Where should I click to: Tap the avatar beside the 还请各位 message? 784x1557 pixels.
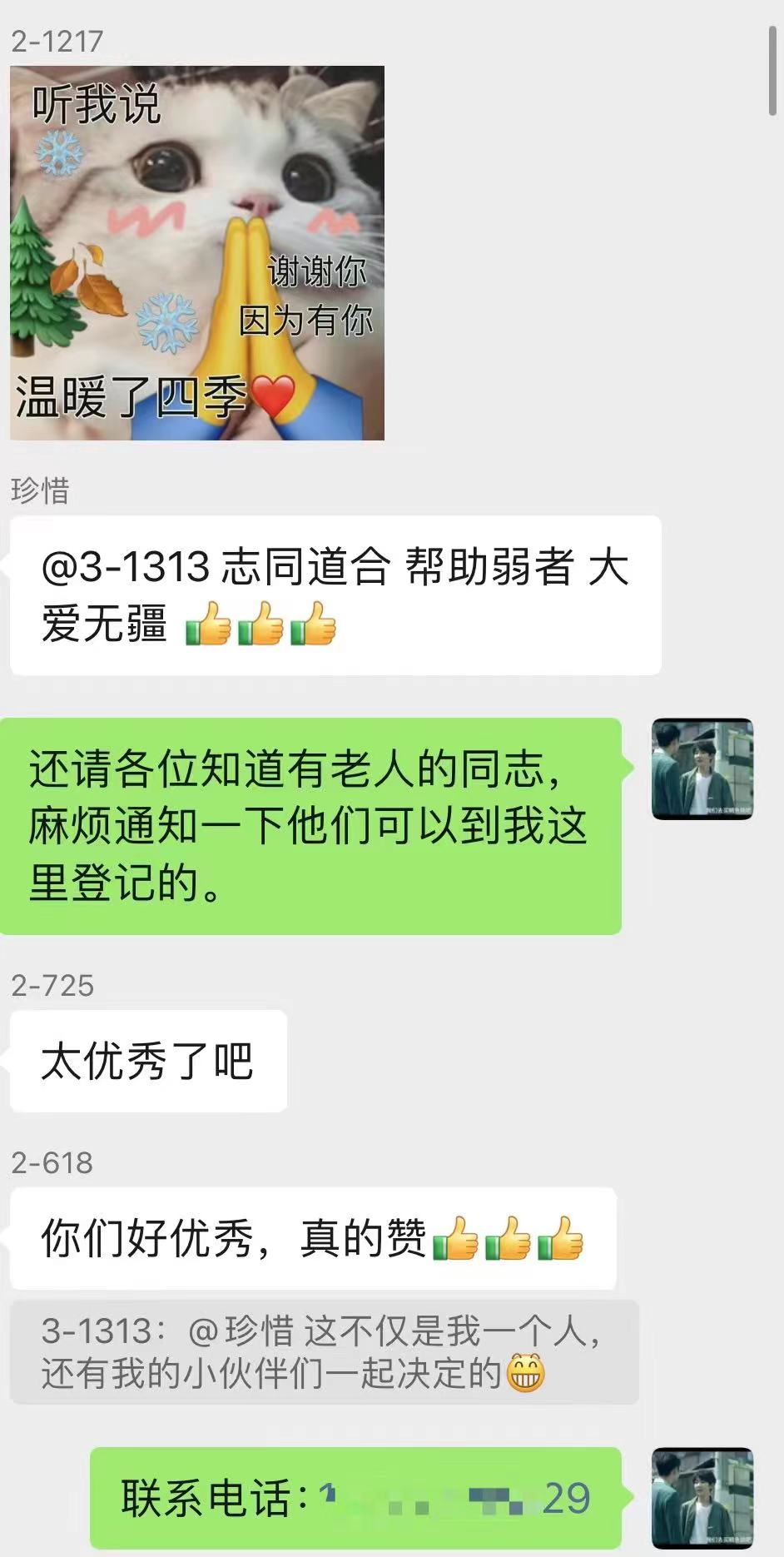[x=702, y=769]
